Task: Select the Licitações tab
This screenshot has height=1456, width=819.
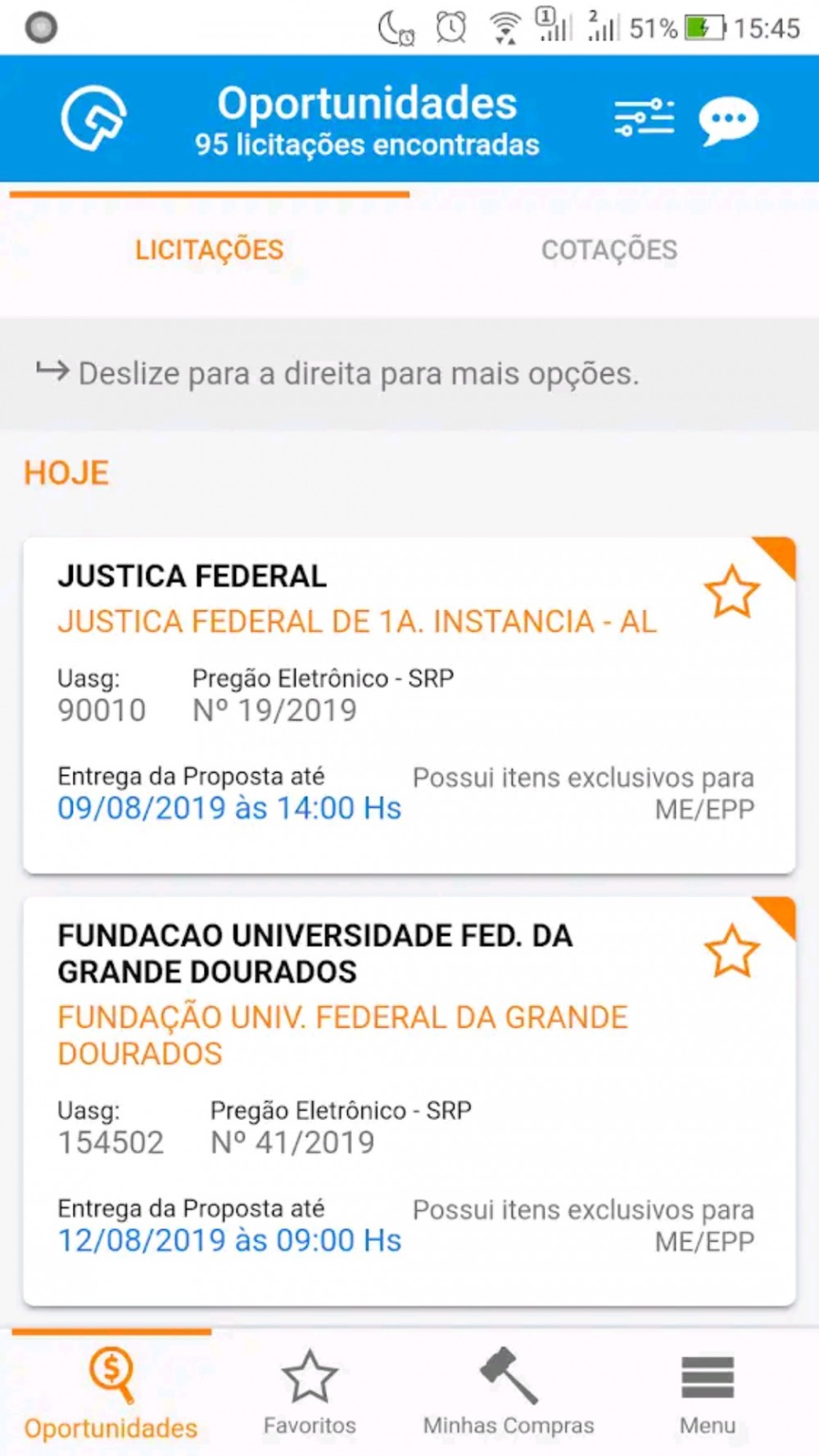Action: click(210, 249)
